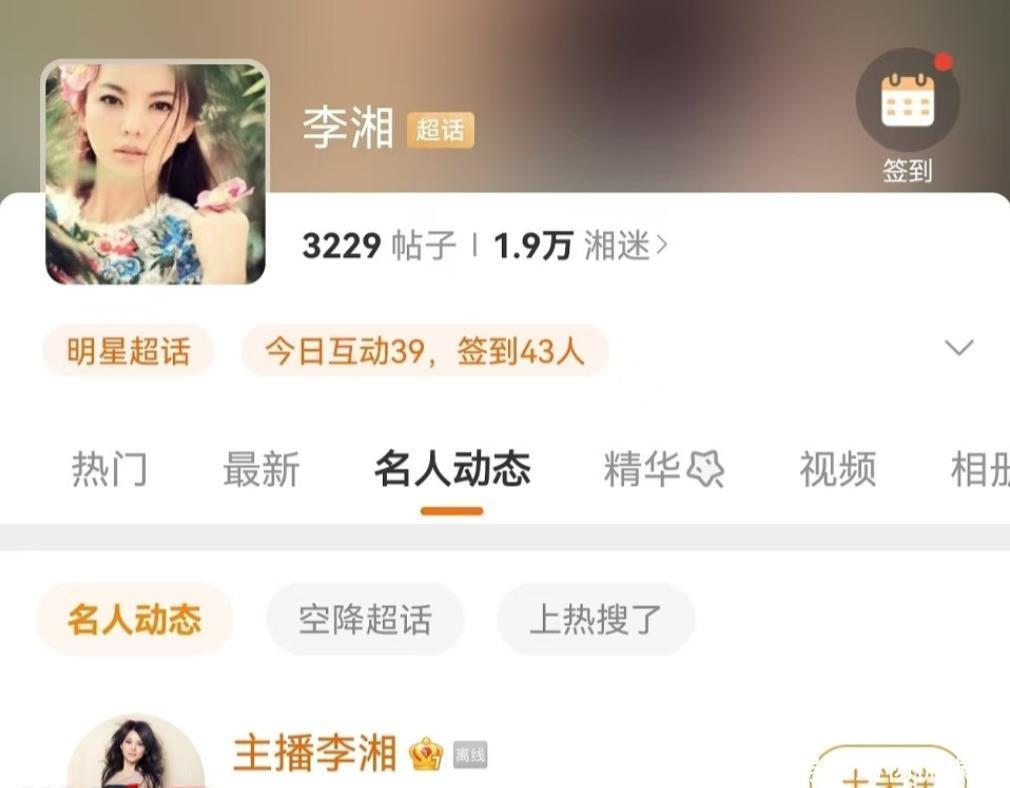This screenshot has width=1010, height=788.
Task: View the 李湘 super topic cover photo
Action: pos(155,172)
